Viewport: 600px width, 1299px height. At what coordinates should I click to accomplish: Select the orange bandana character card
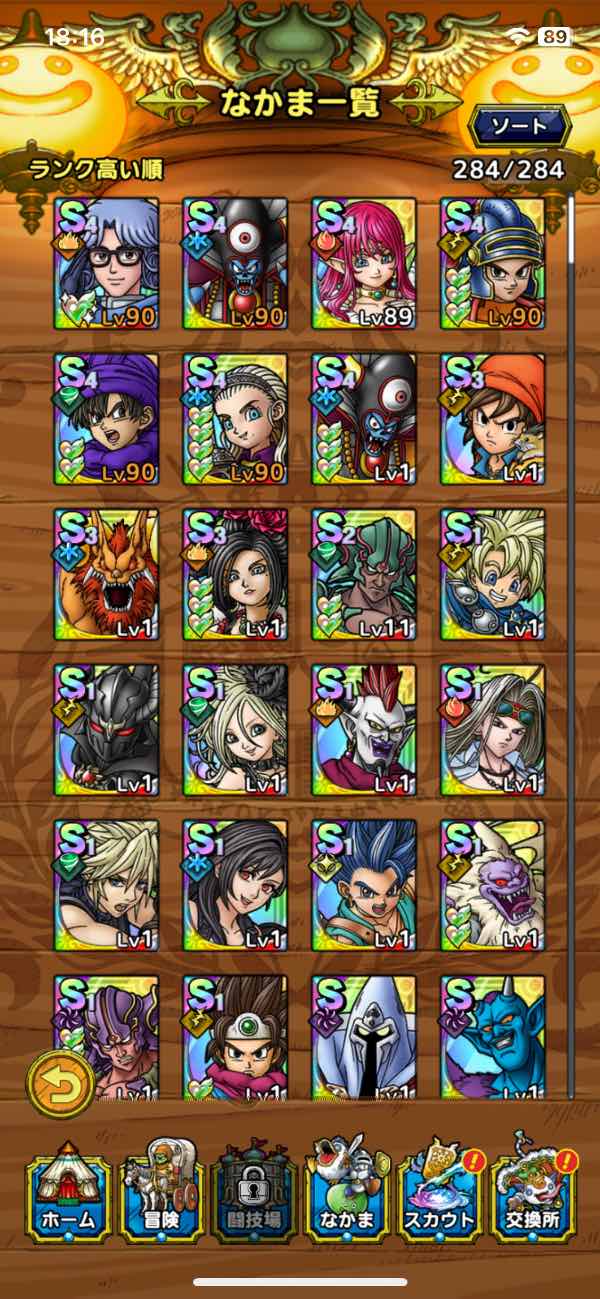(x=493, y=419)
